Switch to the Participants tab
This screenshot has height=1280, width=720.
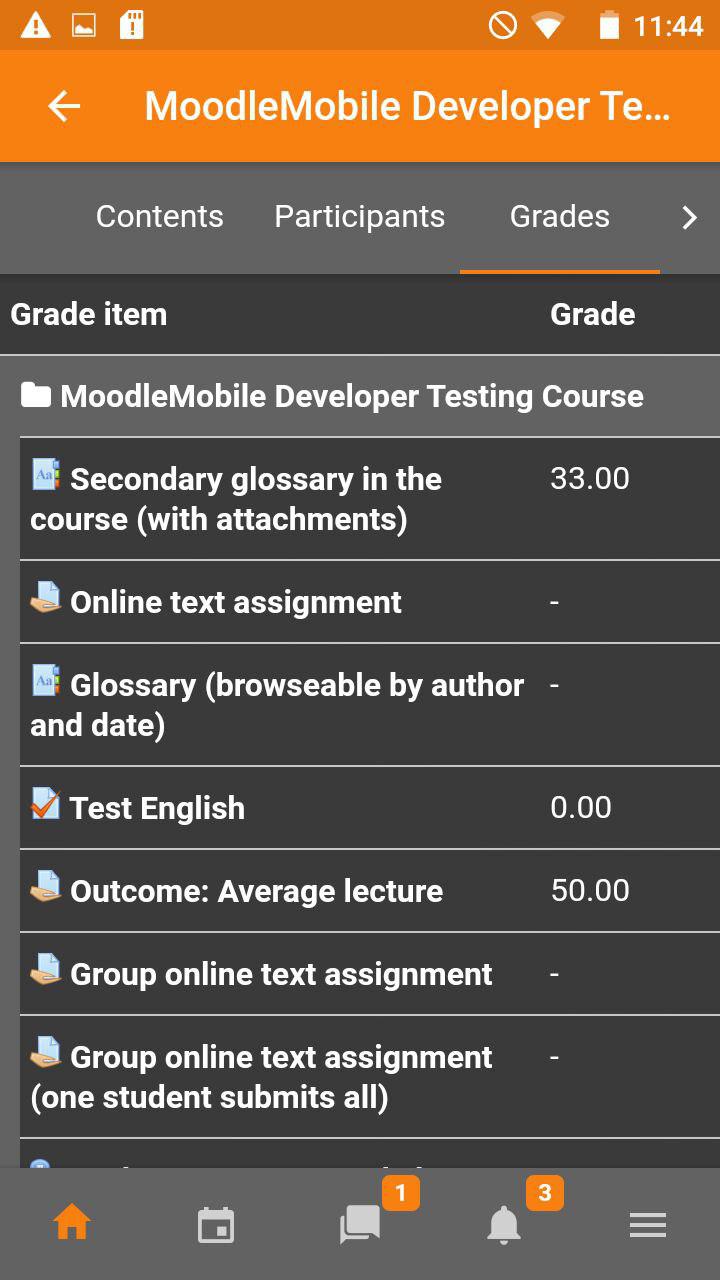360,216
